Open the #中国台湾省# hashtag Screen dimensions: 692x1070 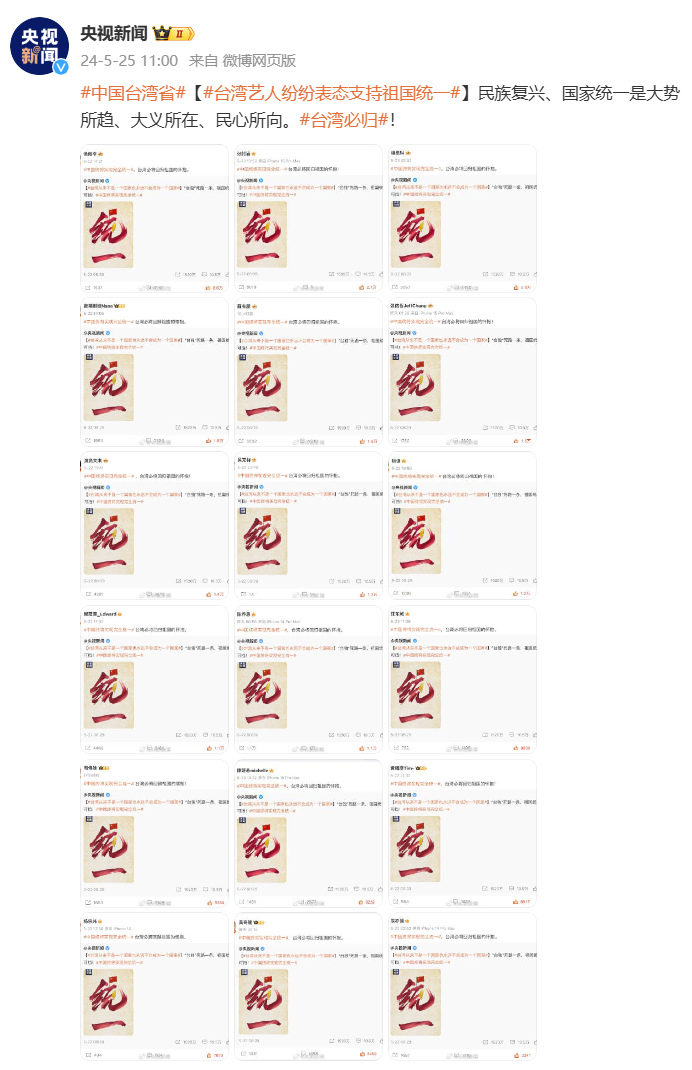pos(133,94)
